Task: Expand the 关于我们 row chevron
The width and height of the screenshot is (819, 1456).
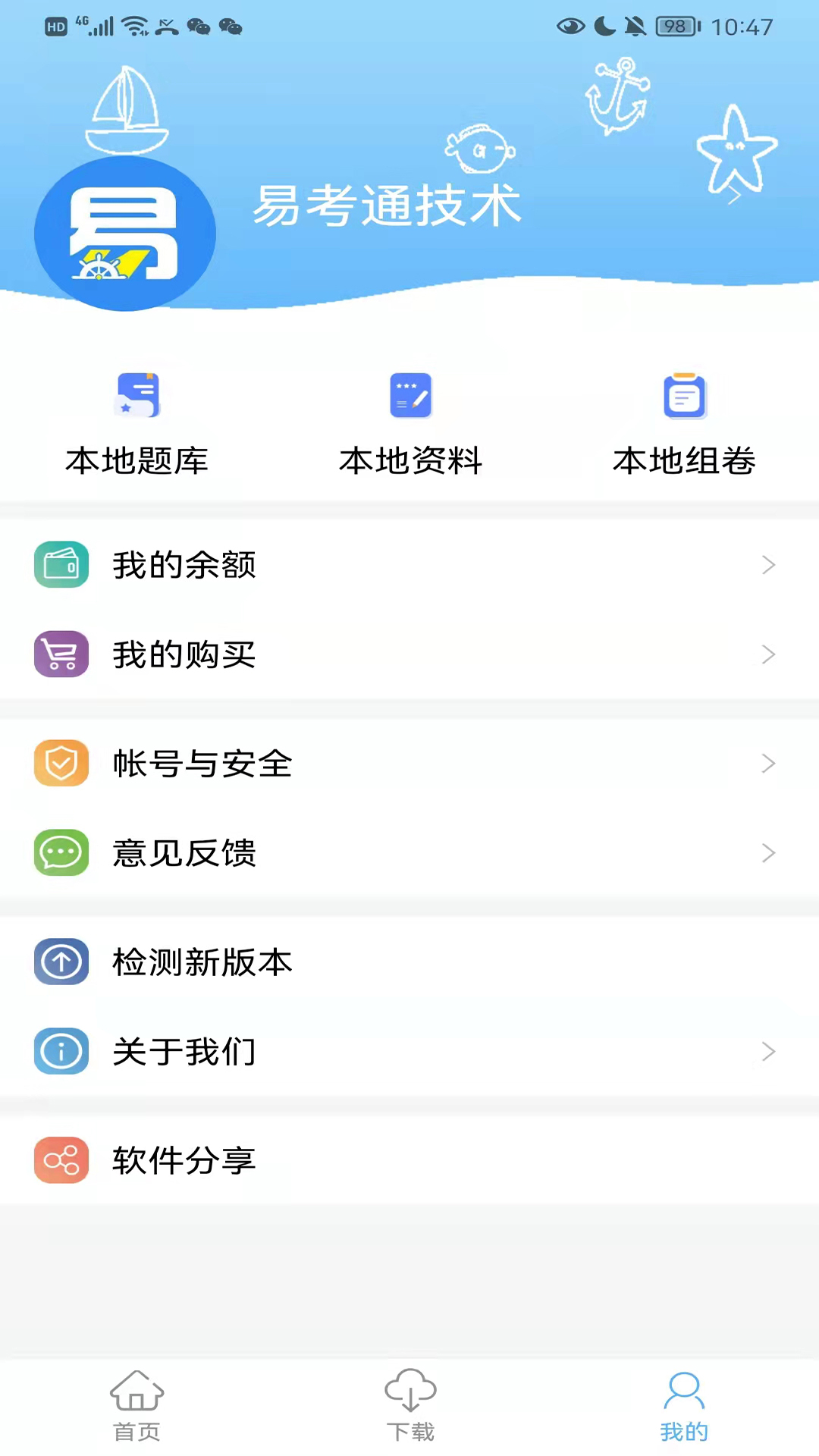Action: coord(769,1051)
